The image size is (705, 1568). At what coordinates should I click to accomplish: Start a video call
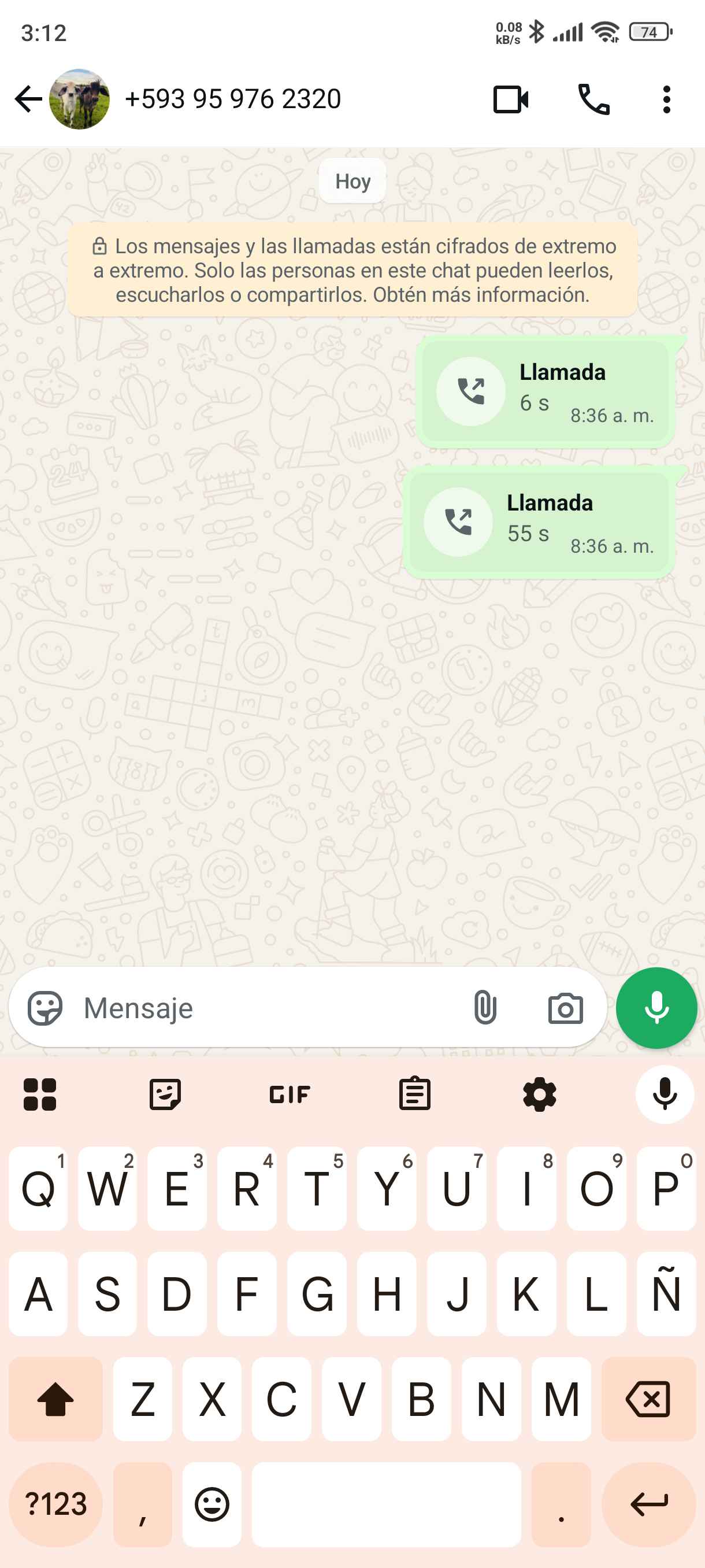(510, 99)
